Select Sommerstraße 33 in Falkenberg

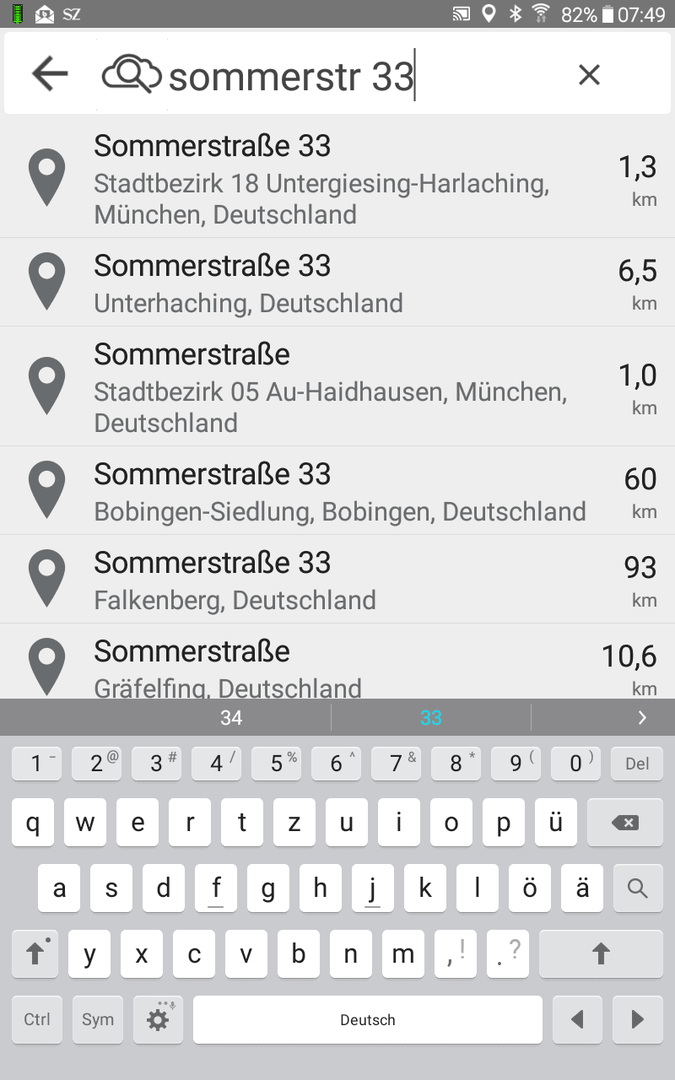337,580
